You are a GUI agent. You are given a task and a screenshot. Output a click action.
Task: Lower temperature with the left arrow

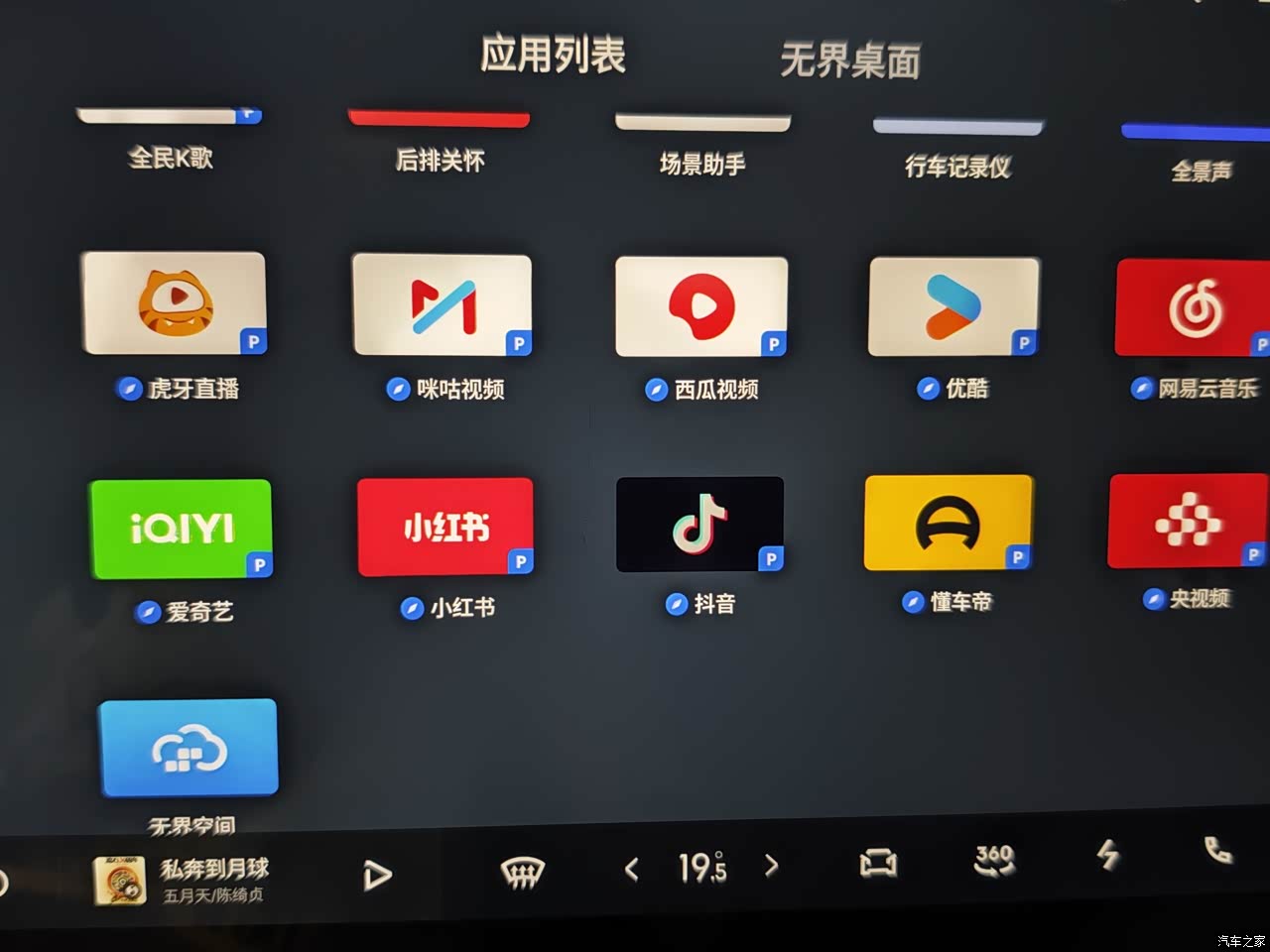click(x=631, y=870)
